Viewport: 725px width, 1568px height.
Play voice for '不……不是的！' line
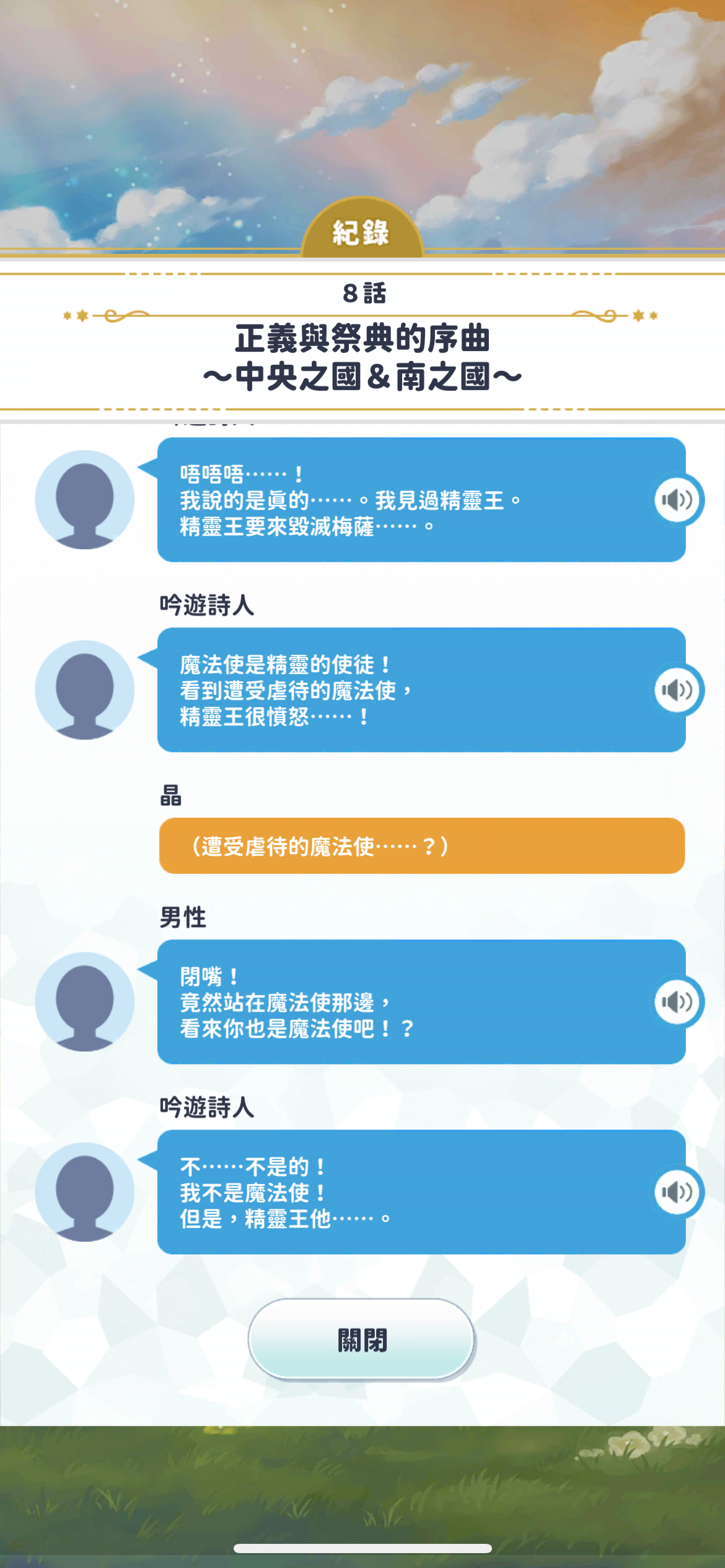(x=677, y=1192)
